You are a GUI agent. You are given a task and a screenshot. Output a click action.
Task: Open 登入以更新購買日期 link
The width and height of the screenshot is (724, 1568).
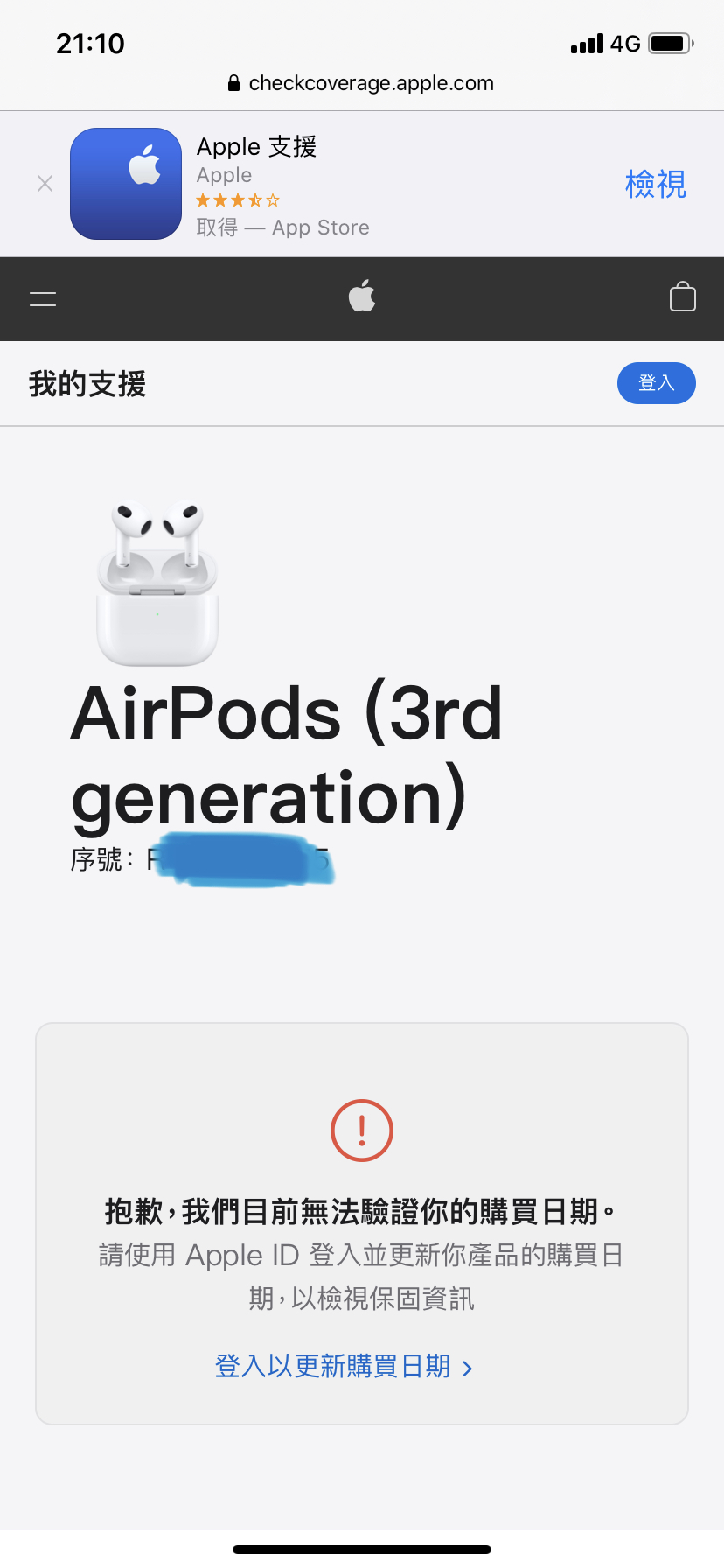point(344,1366)
